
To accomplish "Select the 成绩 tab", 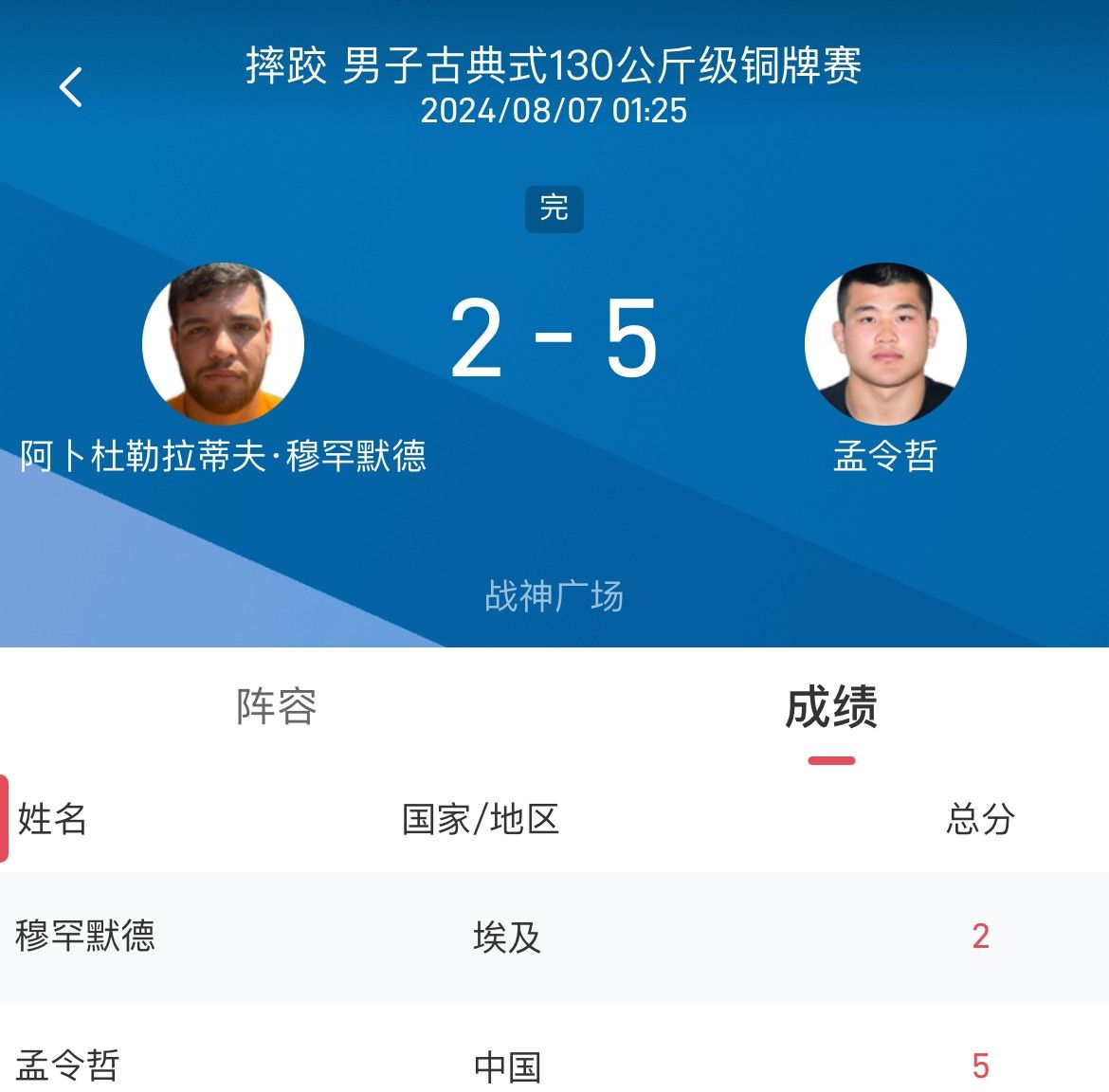I will (x=831, y=707).
